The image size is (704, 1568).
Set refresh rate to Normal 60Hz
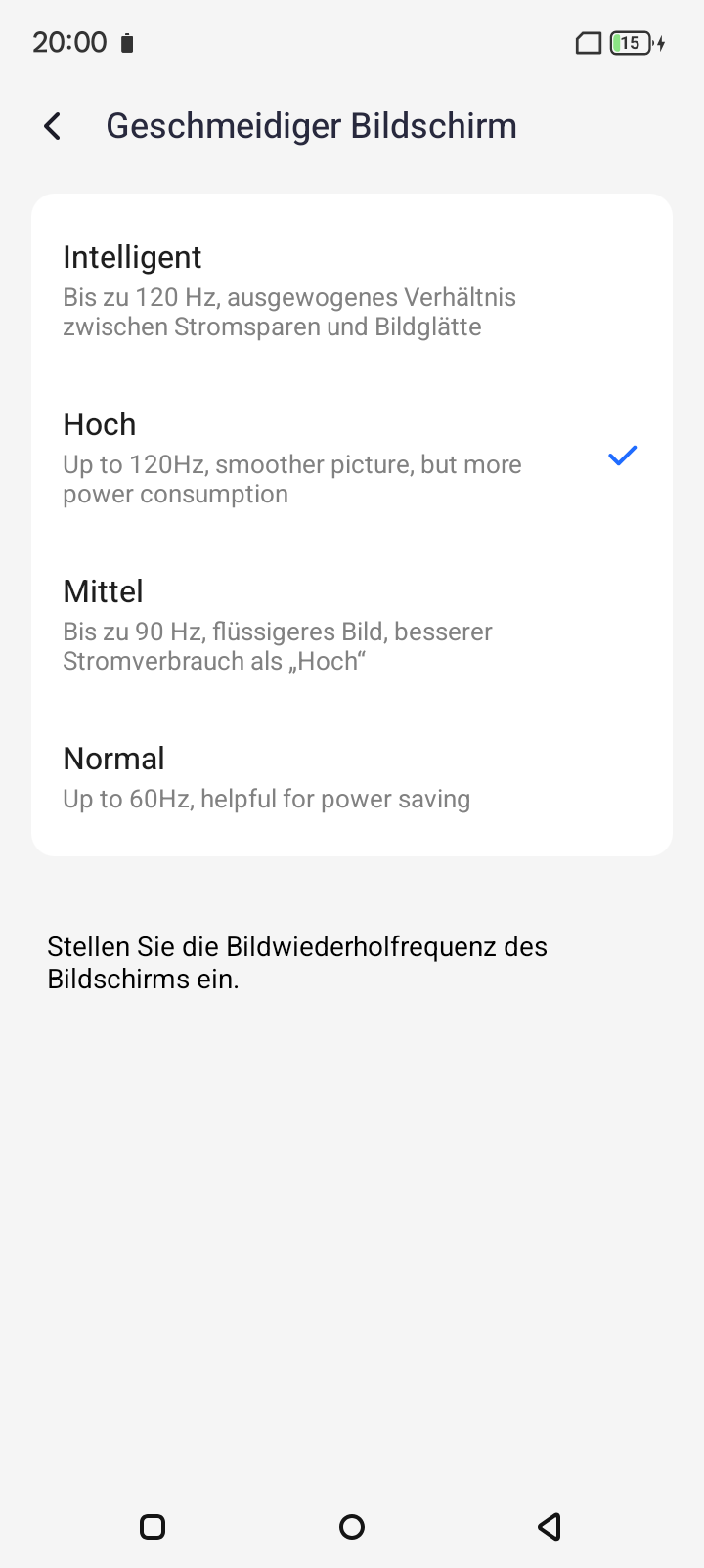pos(352,777)
